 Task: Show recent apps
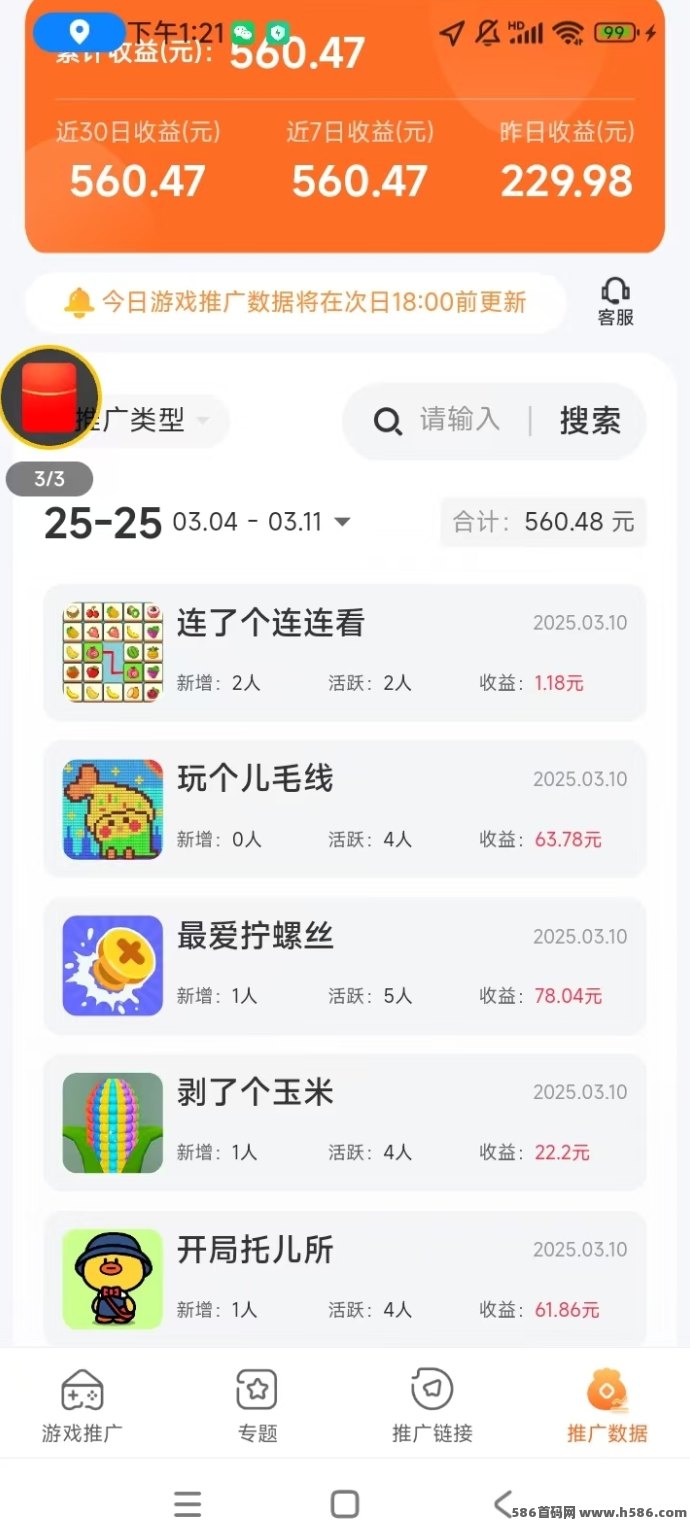tap(187, 1503)
